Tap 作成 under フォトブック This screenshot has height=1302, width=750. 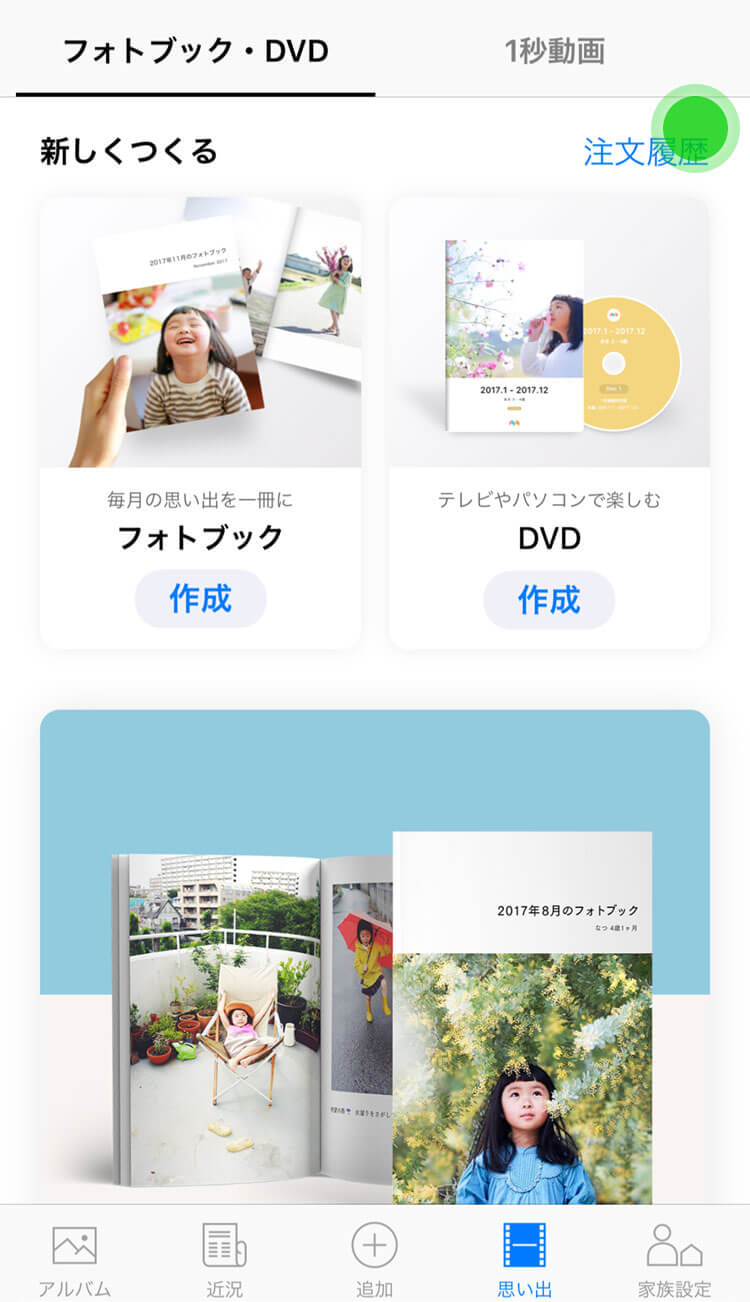[x=201, y=599]
